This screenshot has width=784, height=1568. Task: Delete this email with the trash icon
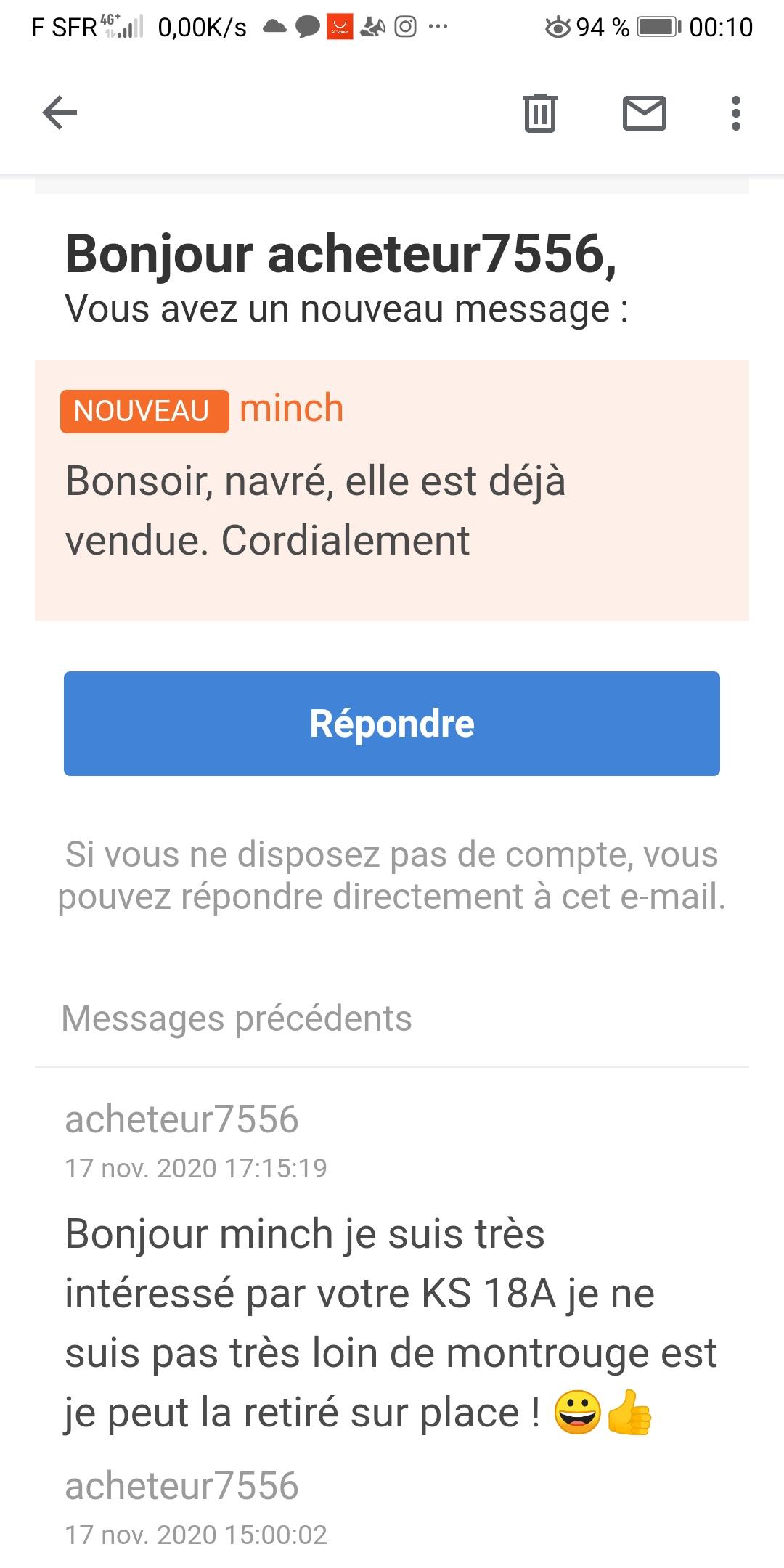point(540,113)
